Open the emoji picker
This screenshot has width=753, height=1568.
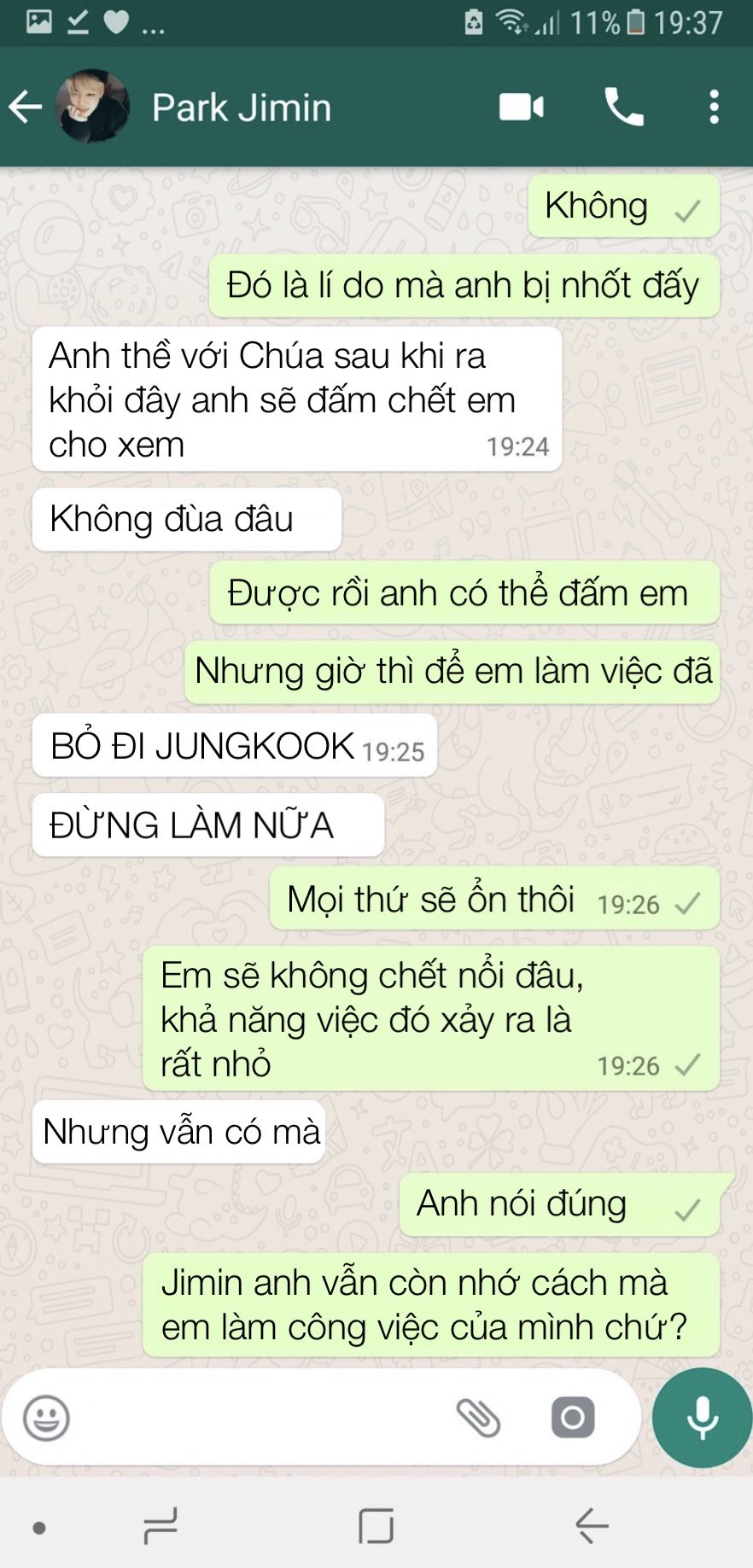[46, 1418]
